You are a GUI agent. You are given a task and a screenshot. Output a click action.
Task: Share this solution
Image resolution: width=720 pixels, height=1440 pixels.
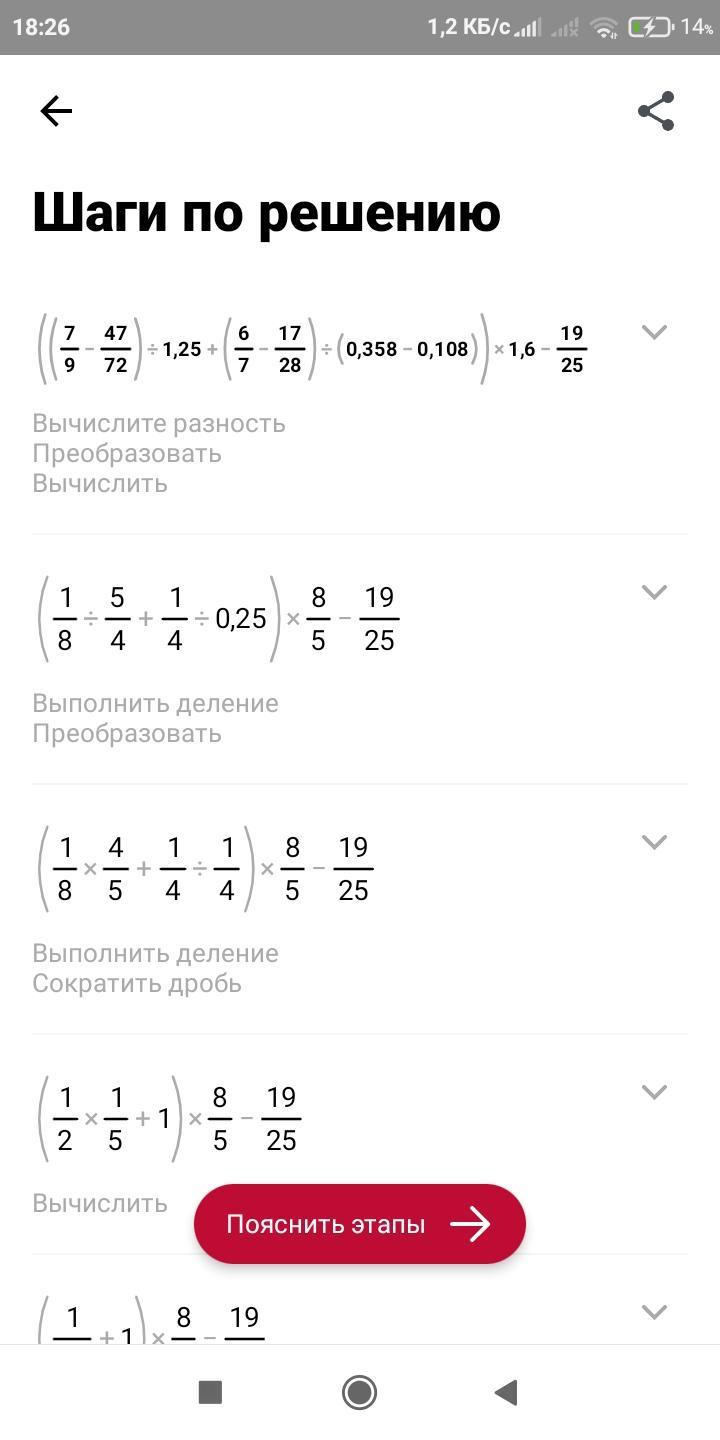(x=656, y=111)
